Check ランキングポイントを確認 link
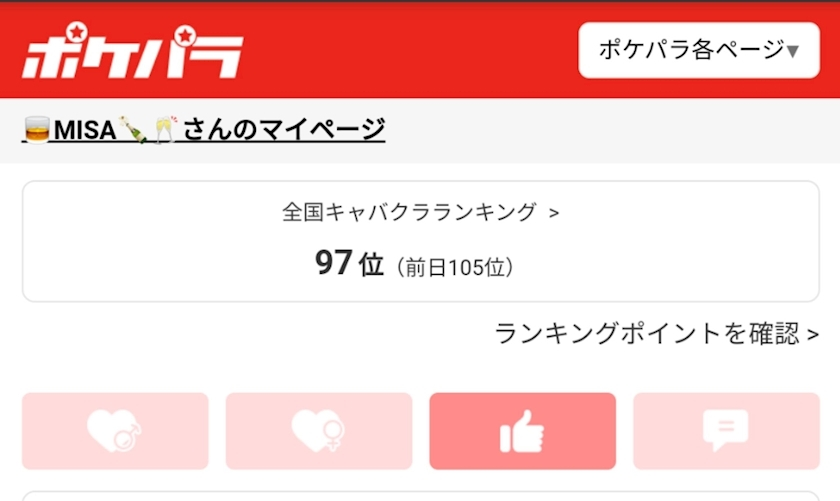The height and width of the screenshot is (501, 840). 656,334
